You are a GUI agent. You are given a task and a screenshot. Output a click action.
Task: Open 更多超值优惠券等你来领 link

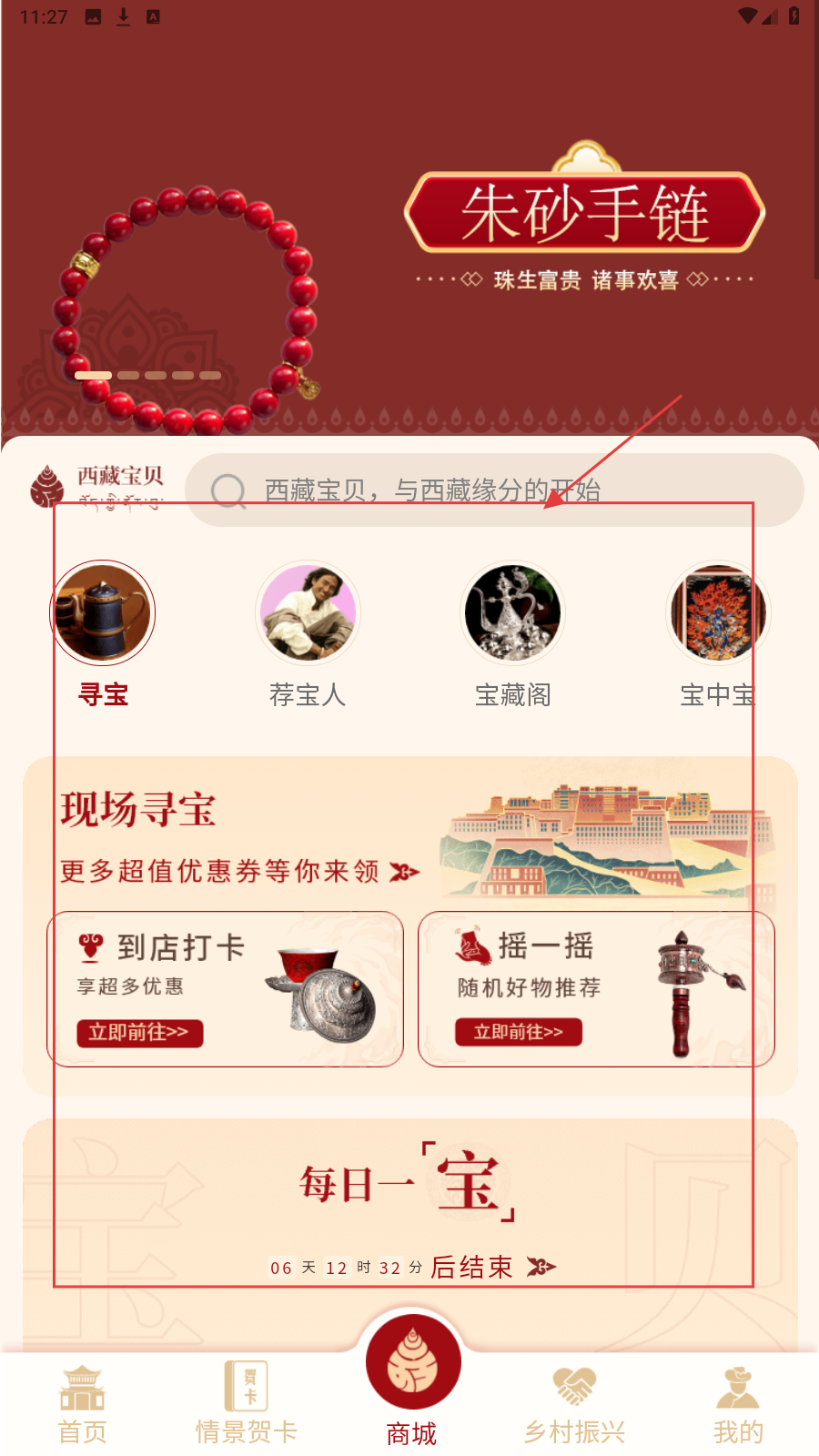click(x=238, y=872)
